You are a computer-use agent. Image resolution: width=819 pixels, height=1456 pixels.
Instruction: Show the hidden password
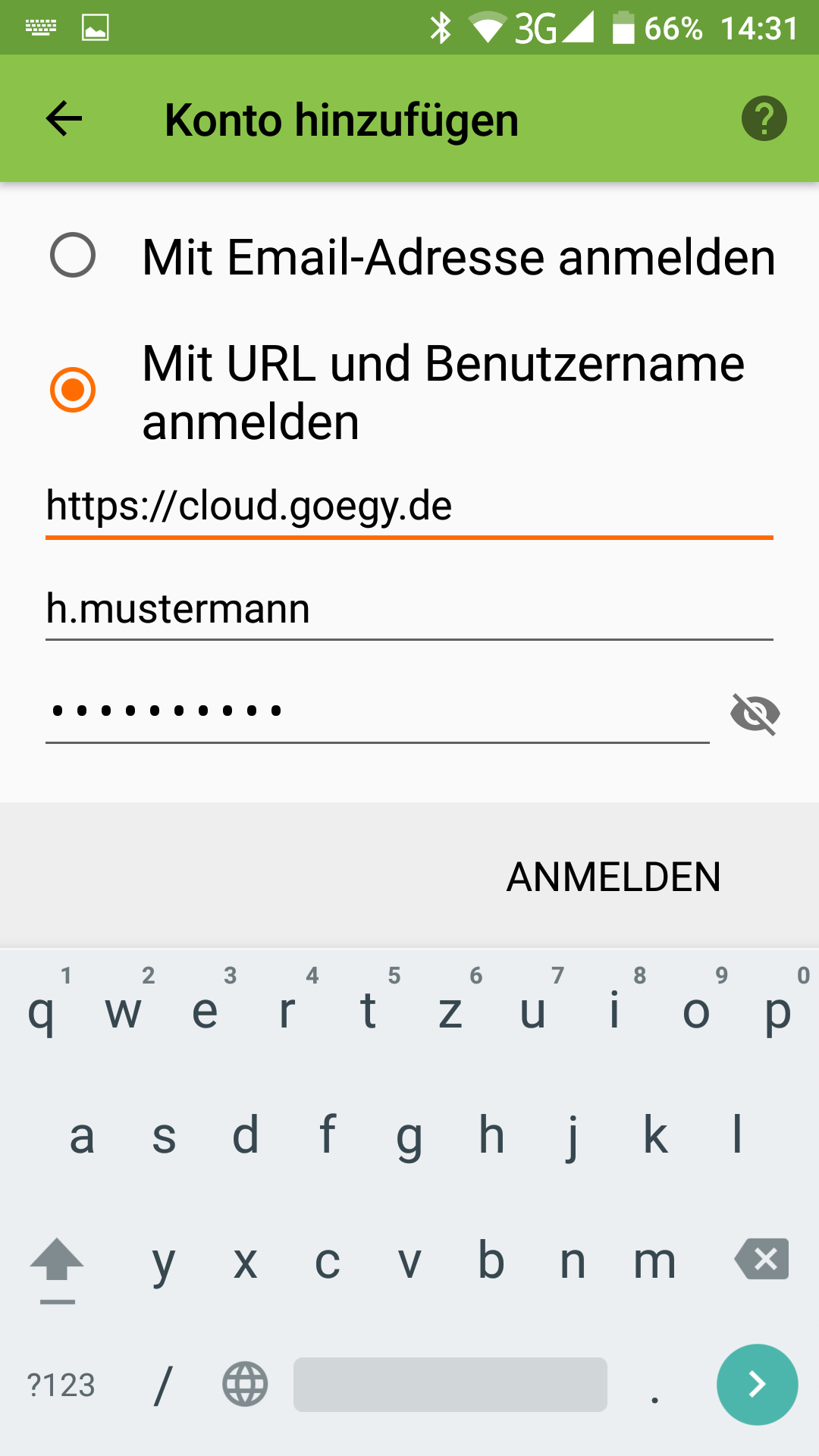(x=755, y=714)
